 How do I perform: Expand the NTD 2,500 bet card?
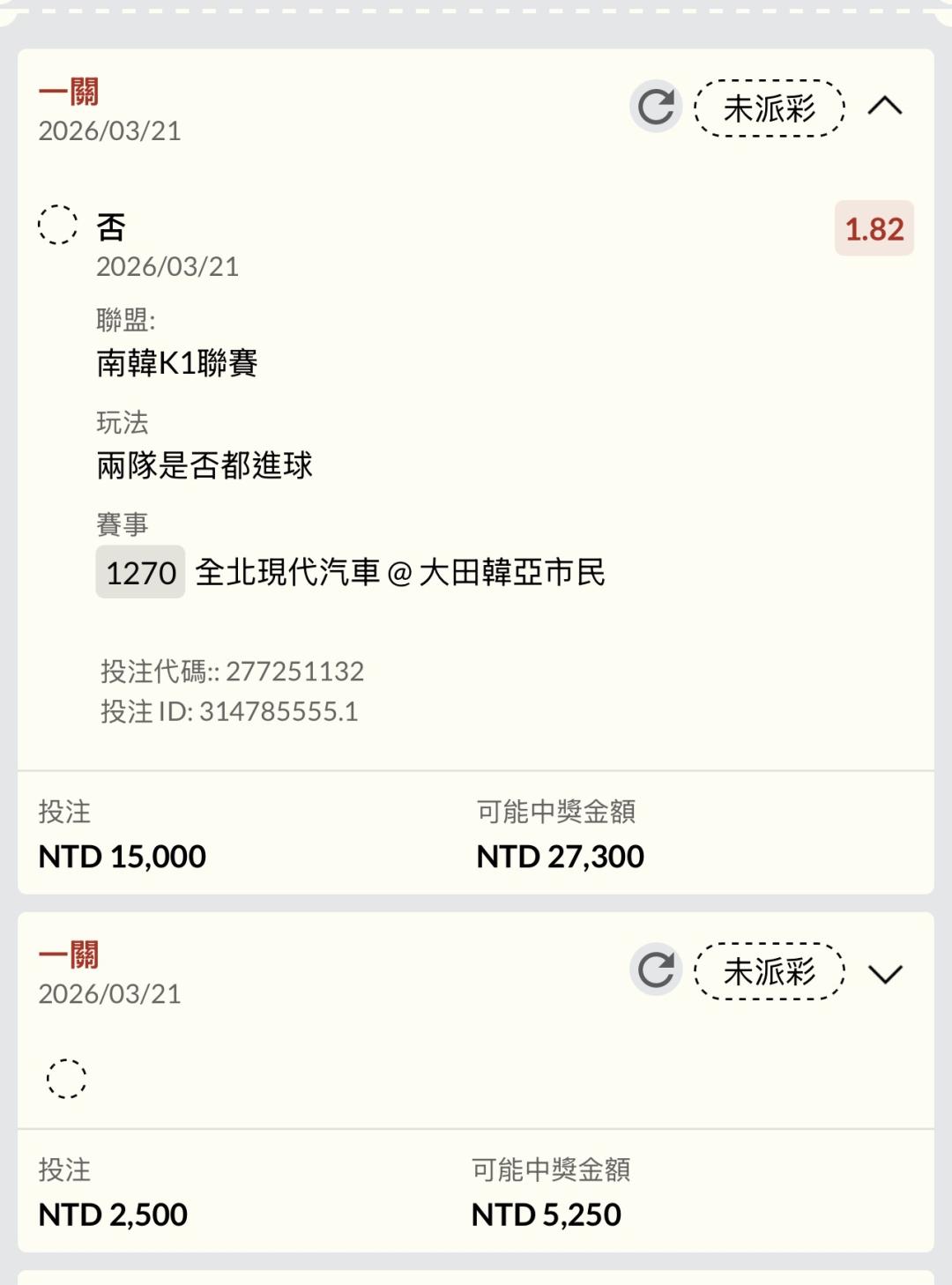click(x=885, y=973)
